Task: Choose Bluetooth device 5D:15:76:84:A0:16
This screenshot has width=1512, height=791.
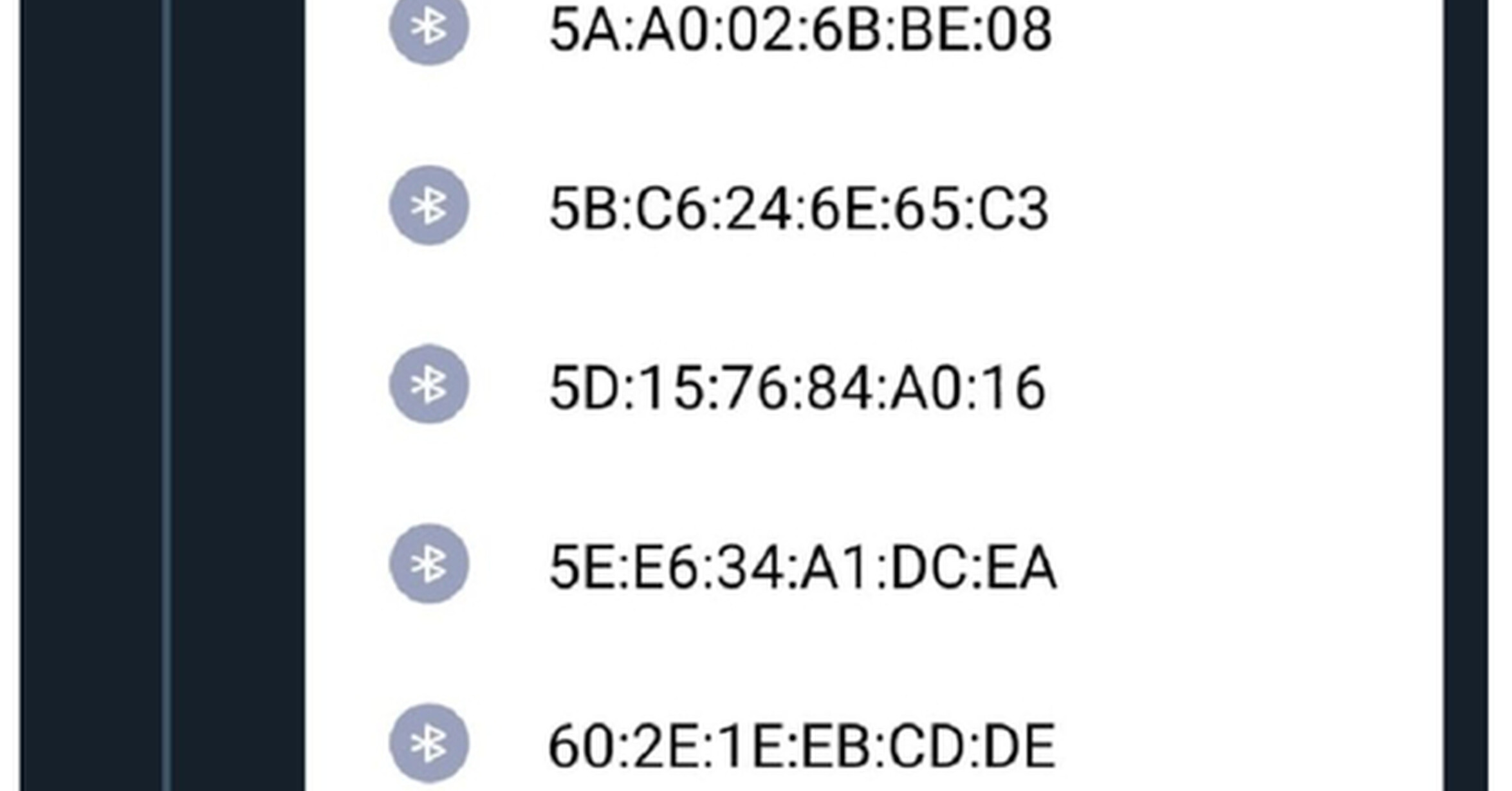Action: tap(797, 387)
